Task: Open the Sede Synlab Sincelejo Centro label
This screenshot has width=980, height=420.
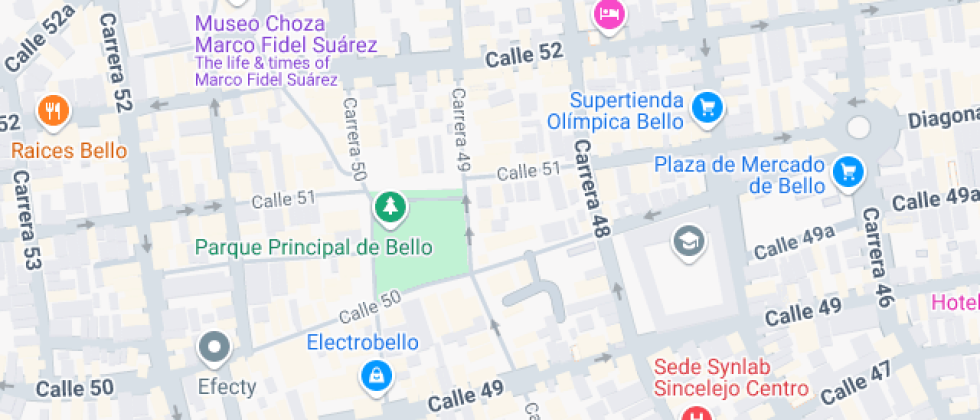Action: point(731,378)
